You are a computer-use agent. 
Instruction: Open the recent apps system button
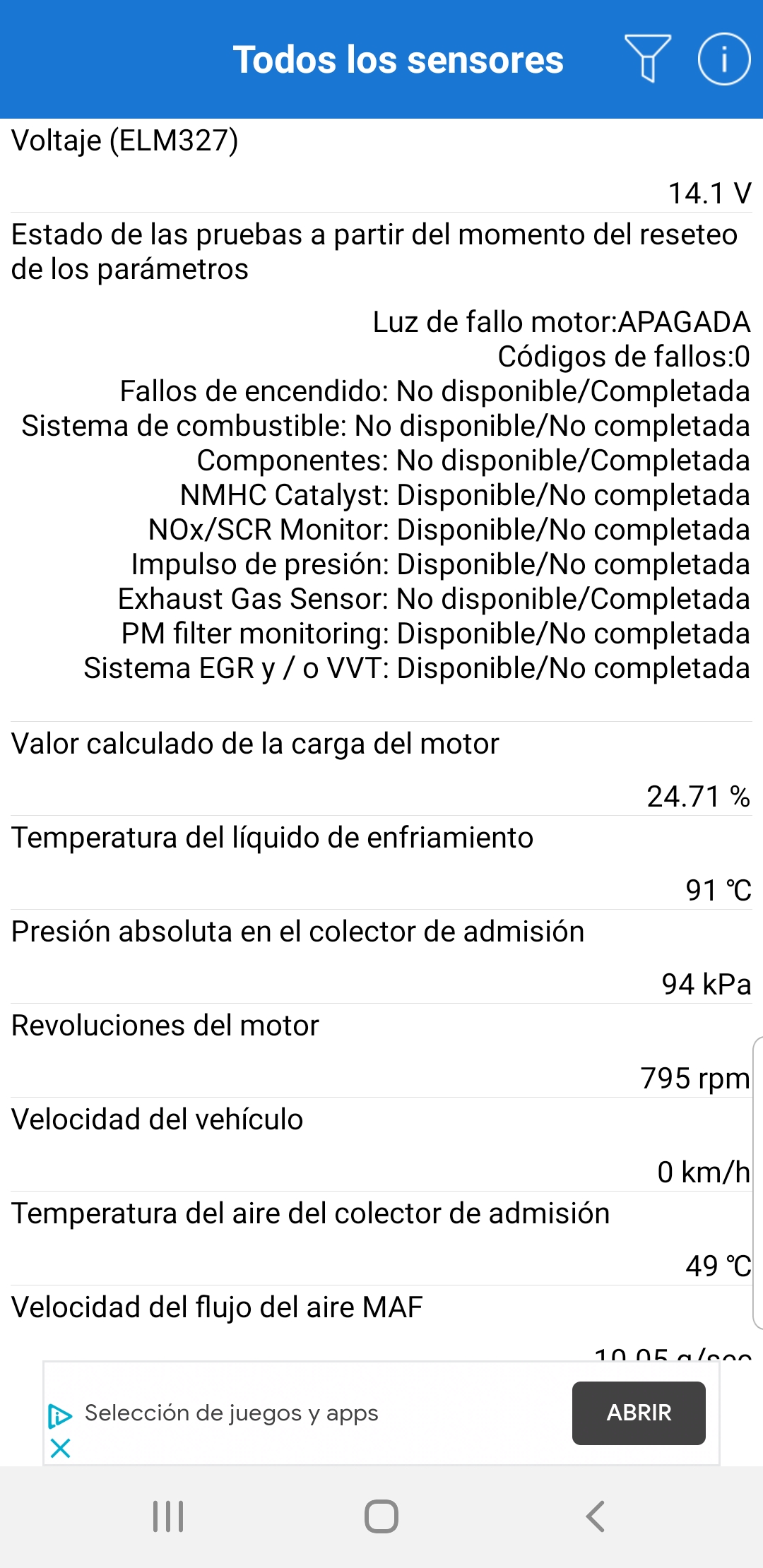tap(168, 1516)
